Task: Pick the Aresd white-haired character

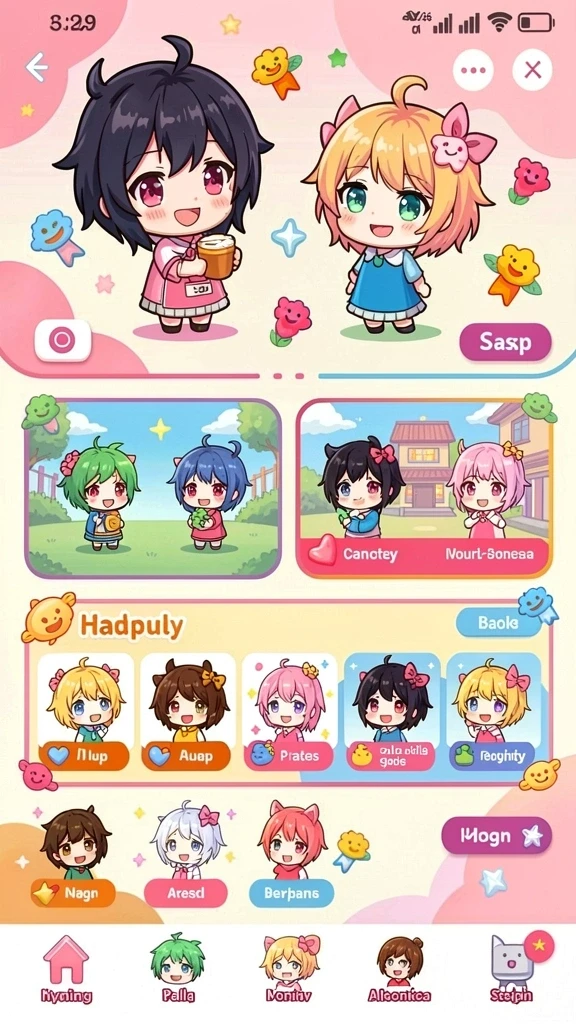Action: point(186,857)
